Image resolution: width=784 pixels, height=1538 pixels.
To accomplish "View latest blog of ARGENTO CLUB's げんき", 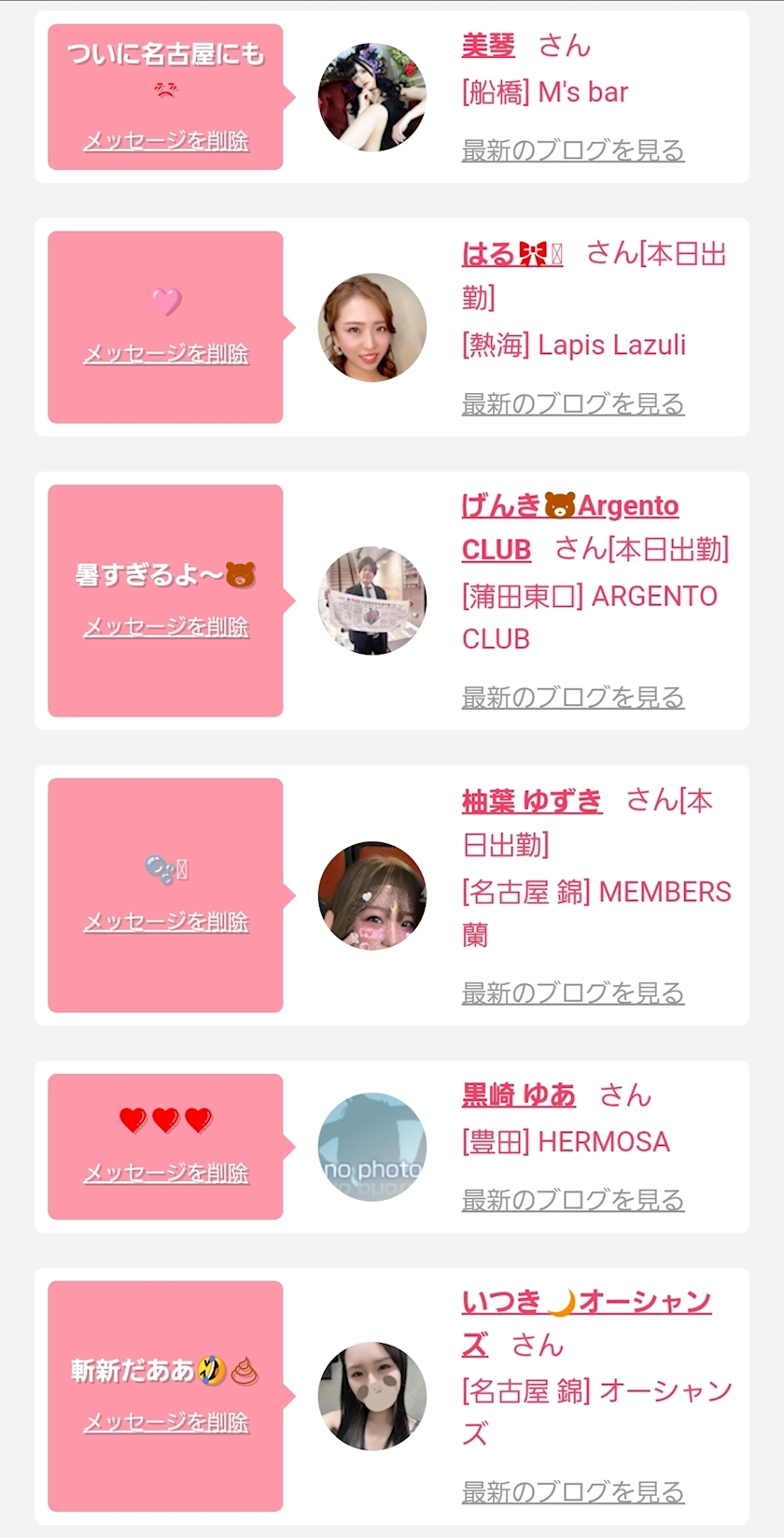I will [x=573, y=697].
